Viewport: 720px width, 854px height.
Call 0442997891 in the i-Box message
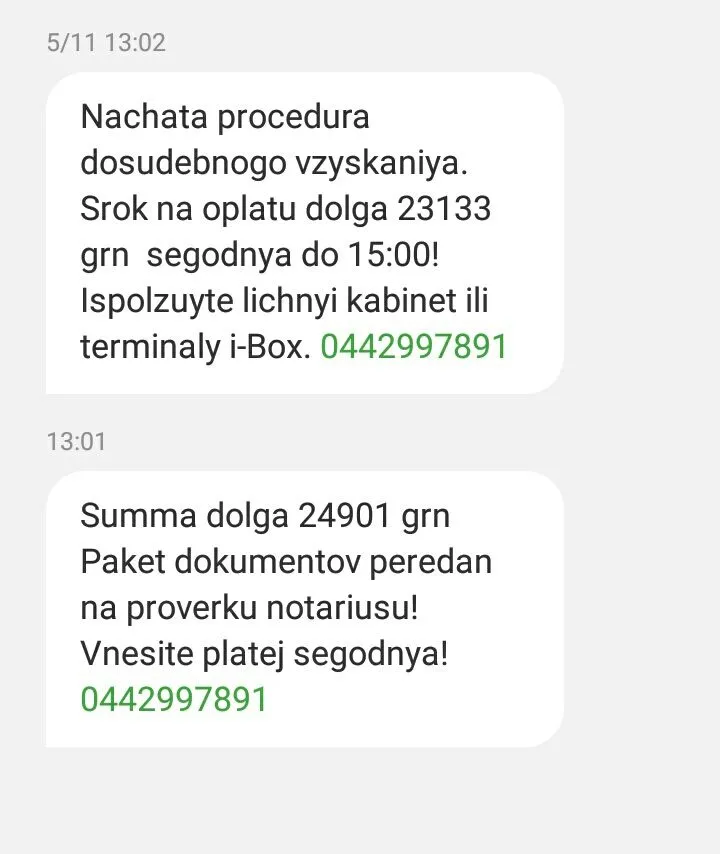[x=414, y=347]
